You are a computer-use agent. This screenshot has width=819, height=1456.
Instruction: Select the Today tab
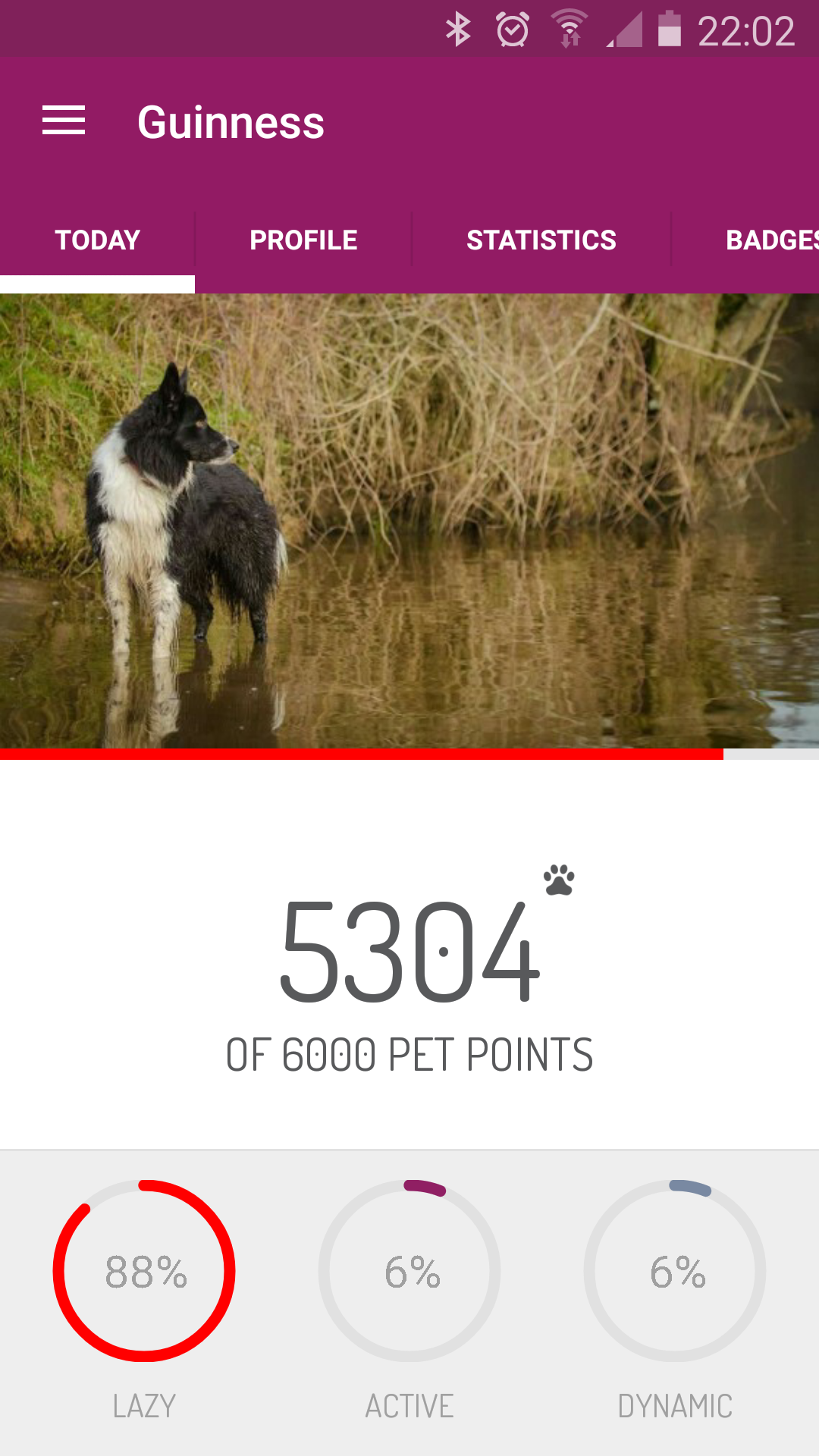click(98, 240)
